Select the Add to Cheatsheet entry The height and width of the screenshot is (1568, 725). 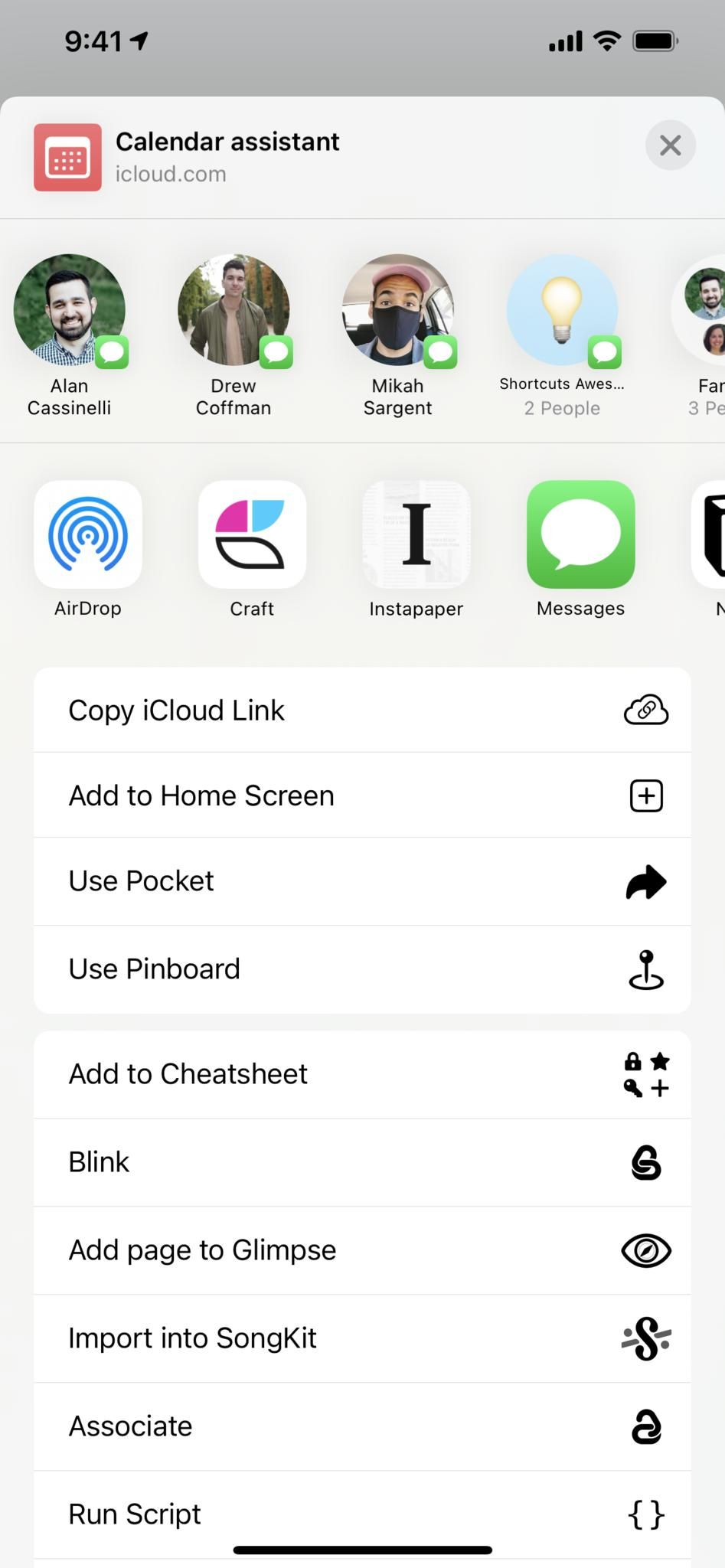(188, 1073)
